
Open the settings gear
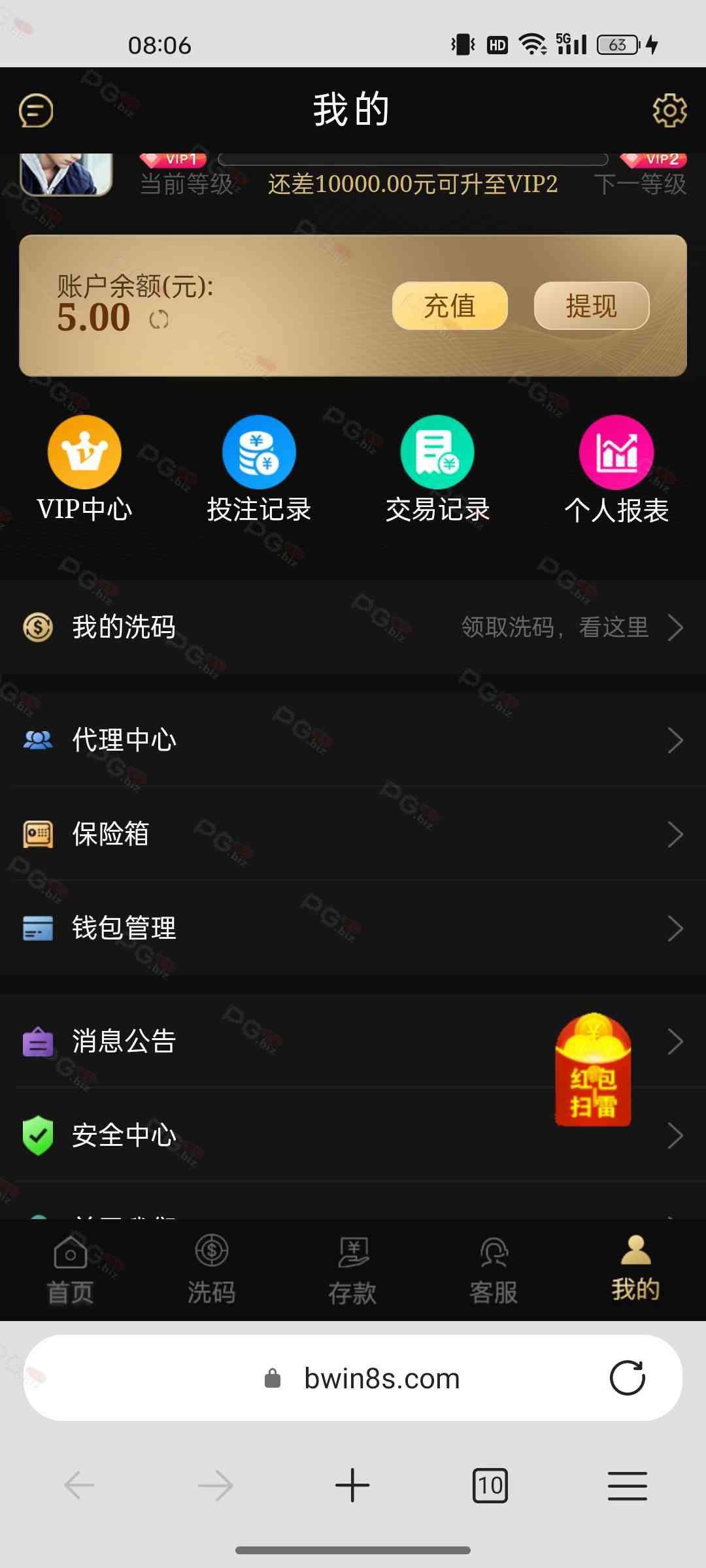(669, 110)
